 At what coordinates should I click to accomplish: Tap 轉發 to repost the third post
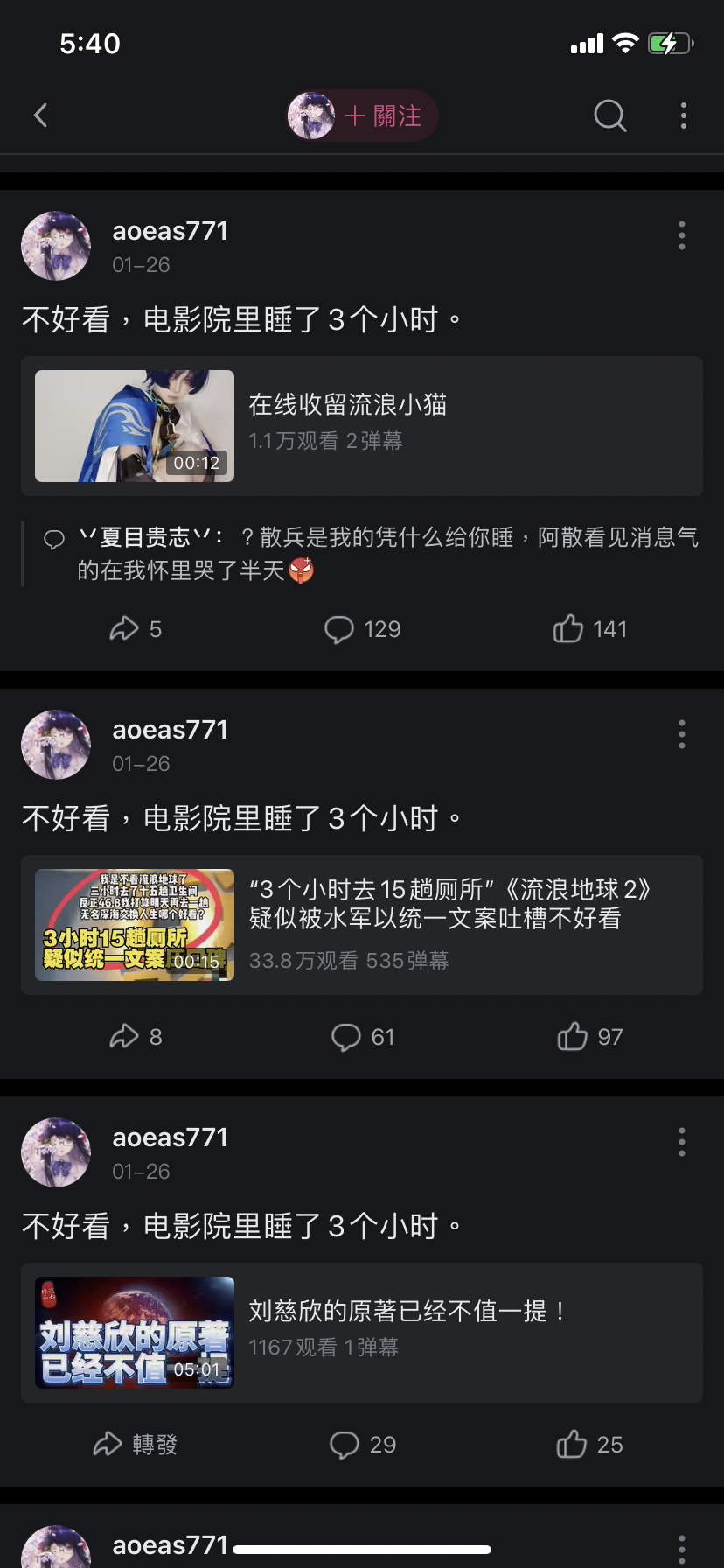[x=135, y=1445]
